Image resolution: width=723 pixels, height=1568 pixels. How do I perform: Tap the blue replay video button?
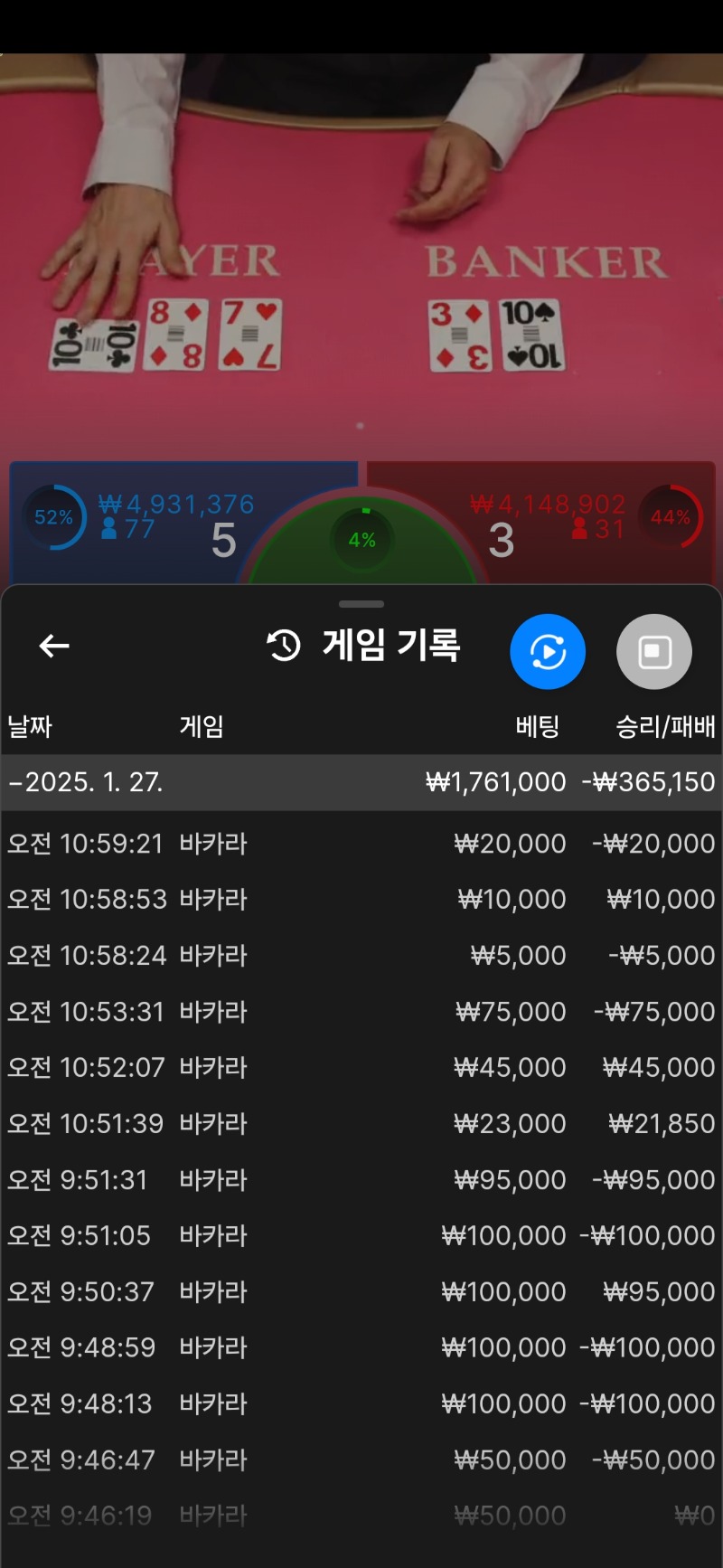point(548,651)
